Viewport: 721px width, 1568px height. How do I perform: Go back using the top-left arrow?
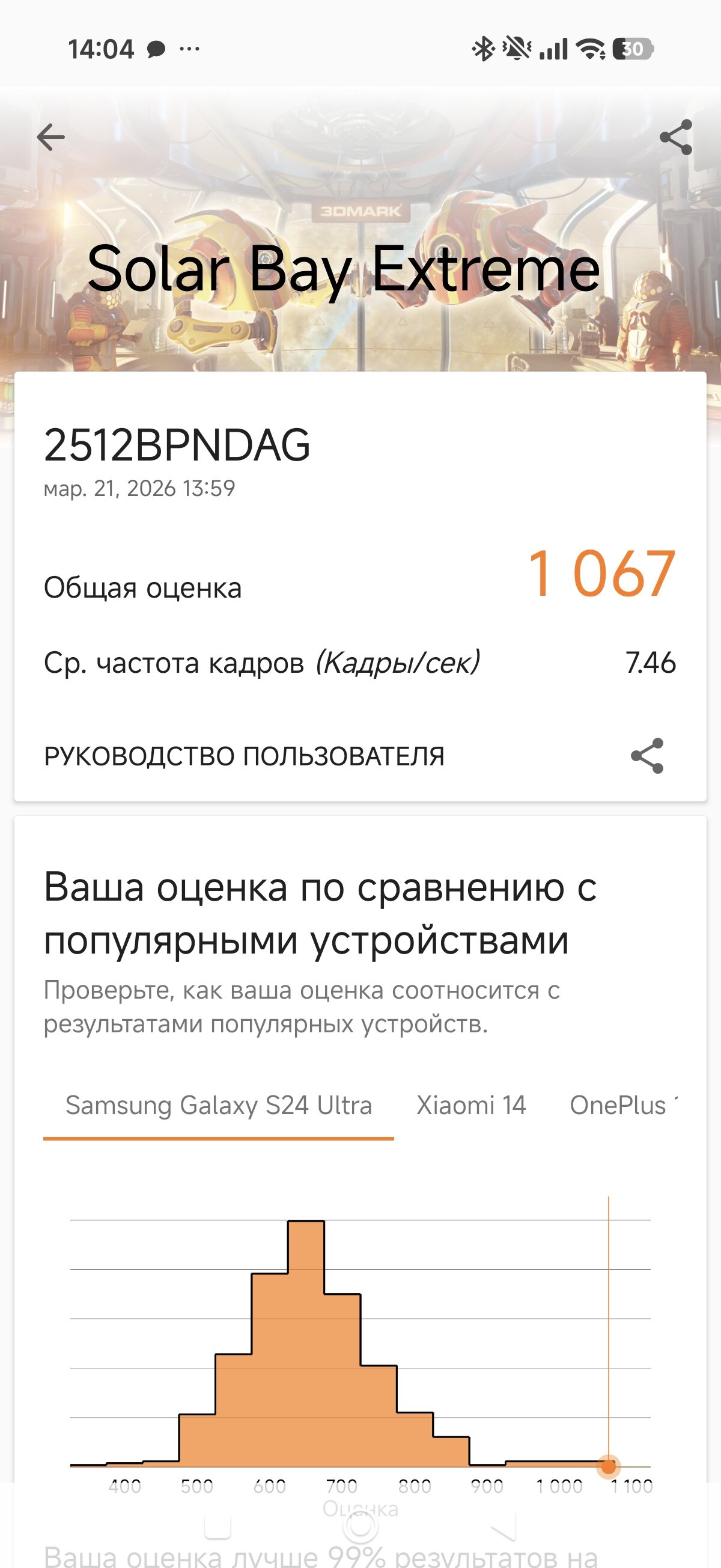point(51,137)
